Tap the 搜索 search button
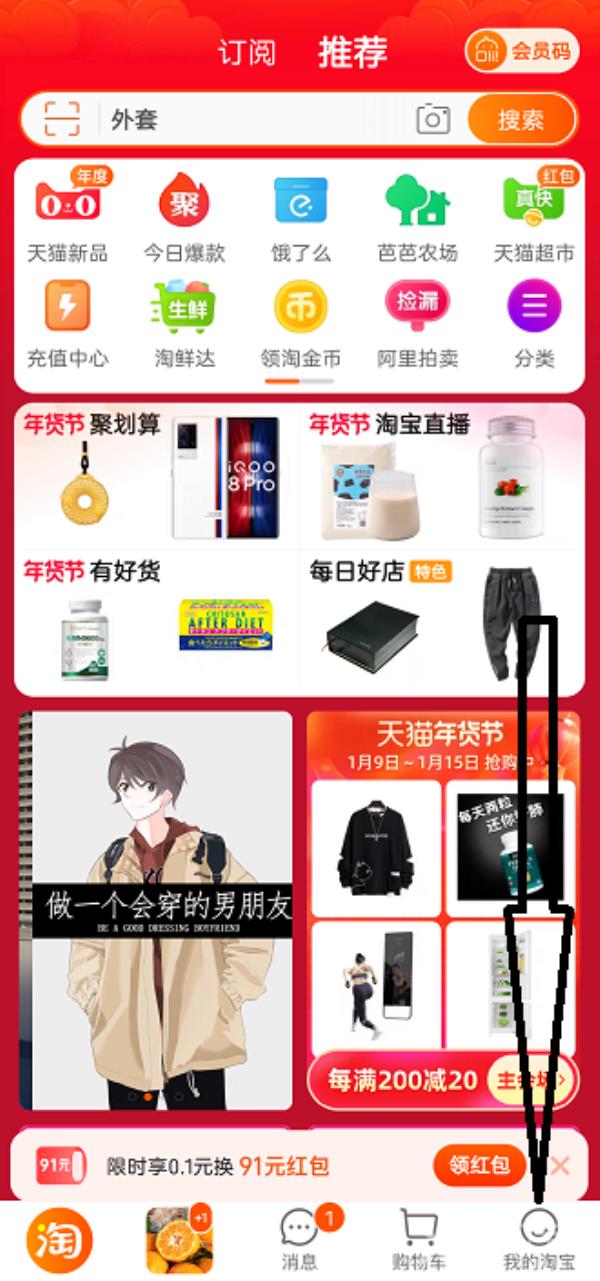The width and height of the screenshot is (600, 1281). click(521, 120)
